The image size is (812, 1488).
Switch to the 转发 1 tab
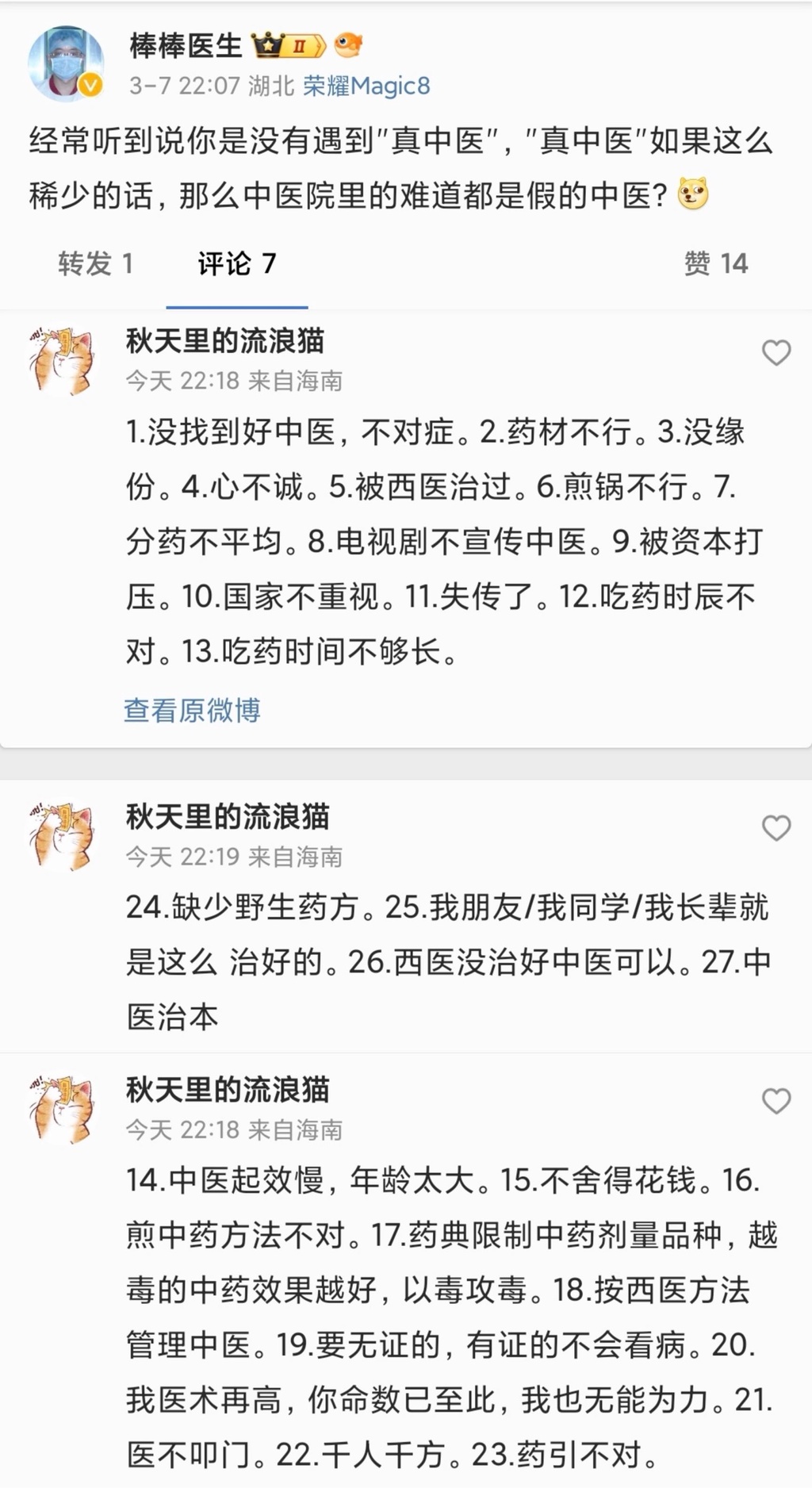click(95, 263)
